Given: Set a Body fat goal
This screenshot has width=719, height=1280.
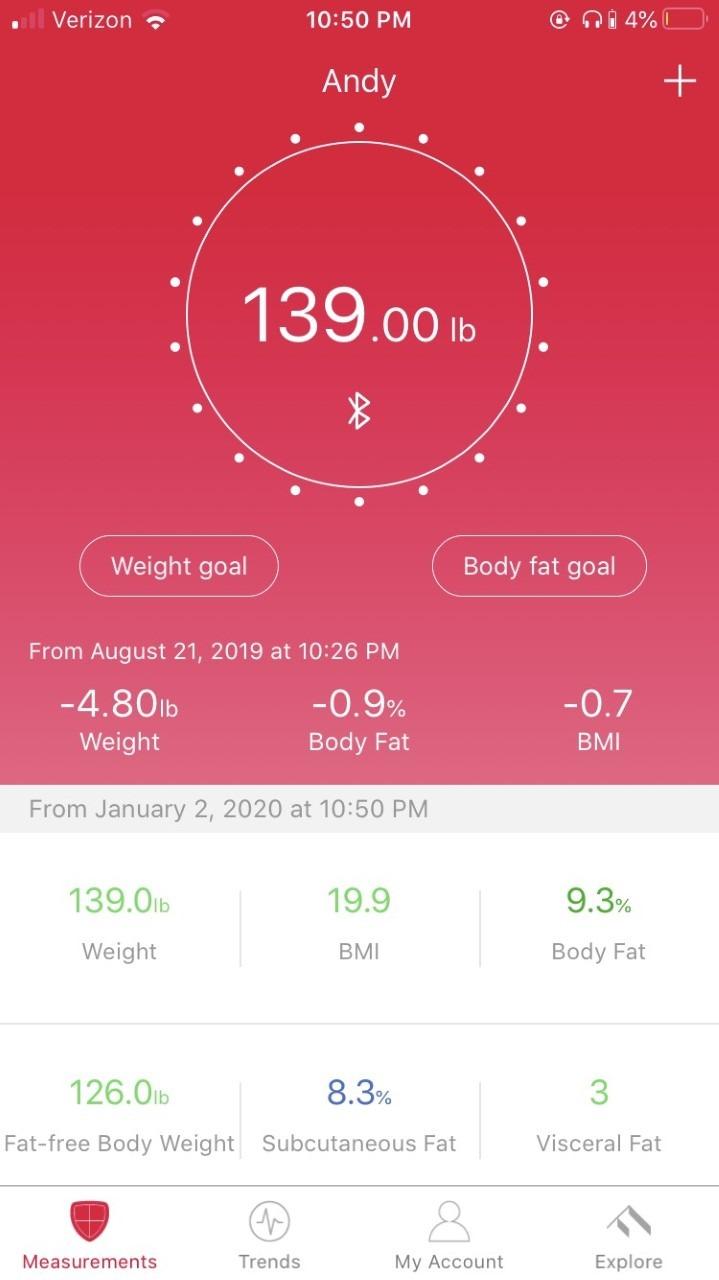Looking at the screenshot, I should (x=539, y=566).
